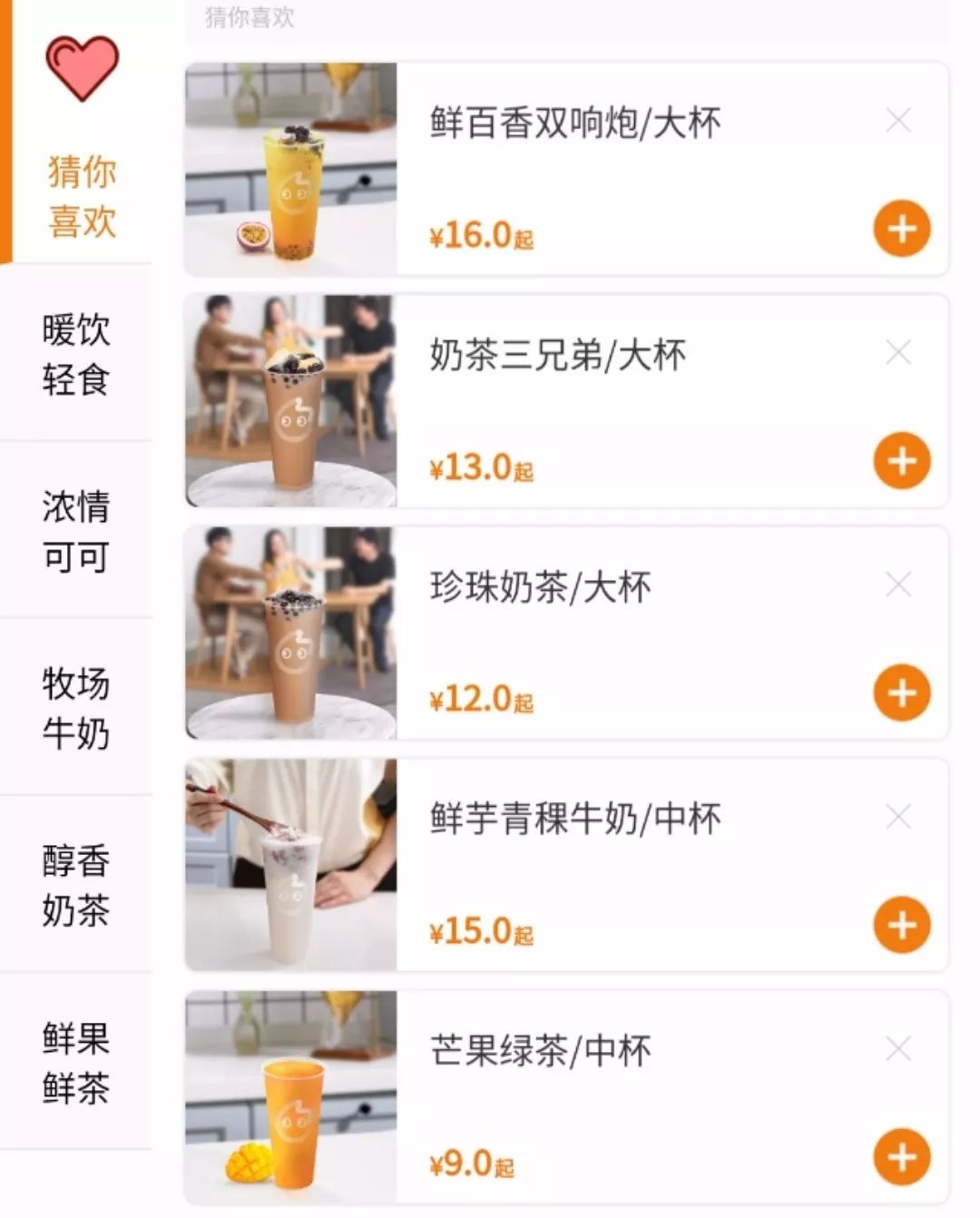The width and height of the screenshot is (980, 1218).
Task: Remove 芒果绿茶 recommendation with X icon
Action: (x=900, y=1047)
